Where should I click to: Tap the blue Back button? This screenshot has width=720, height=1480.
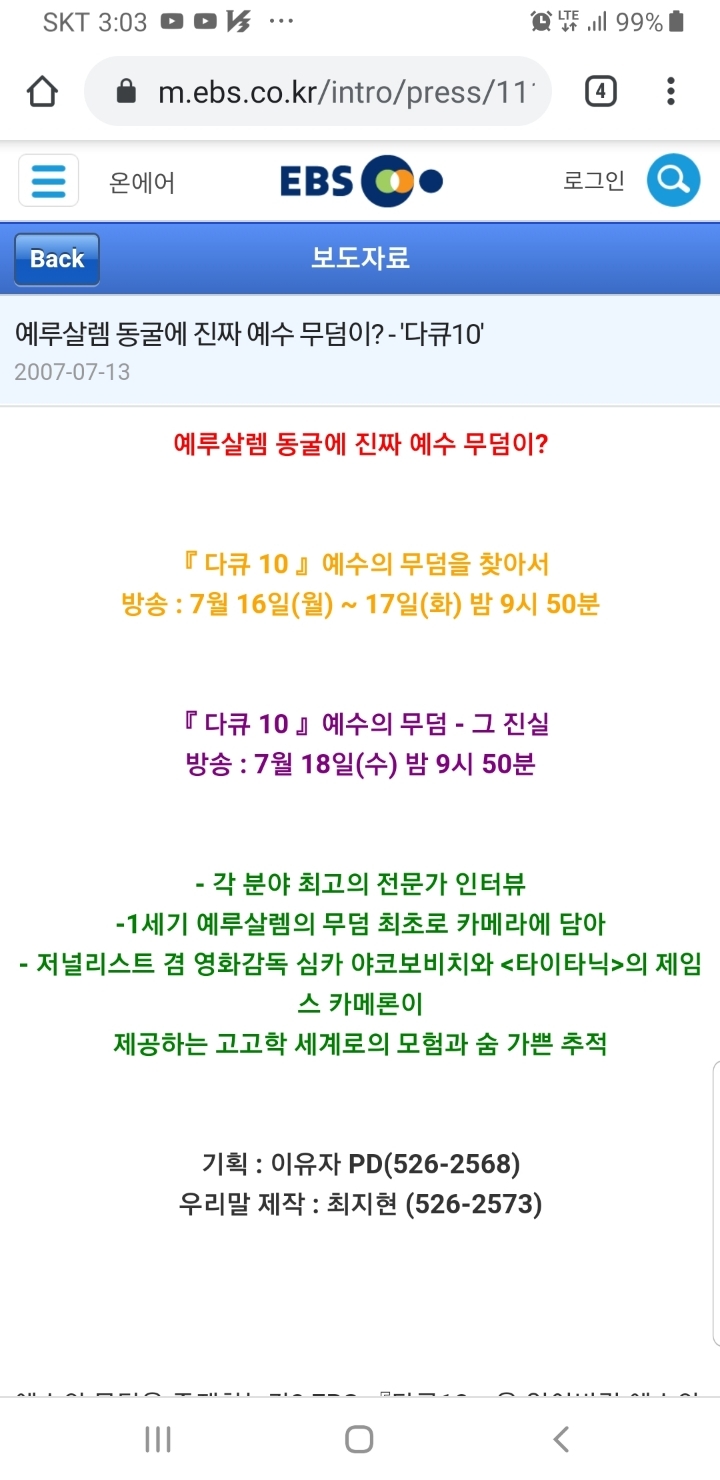coord(57,259)
